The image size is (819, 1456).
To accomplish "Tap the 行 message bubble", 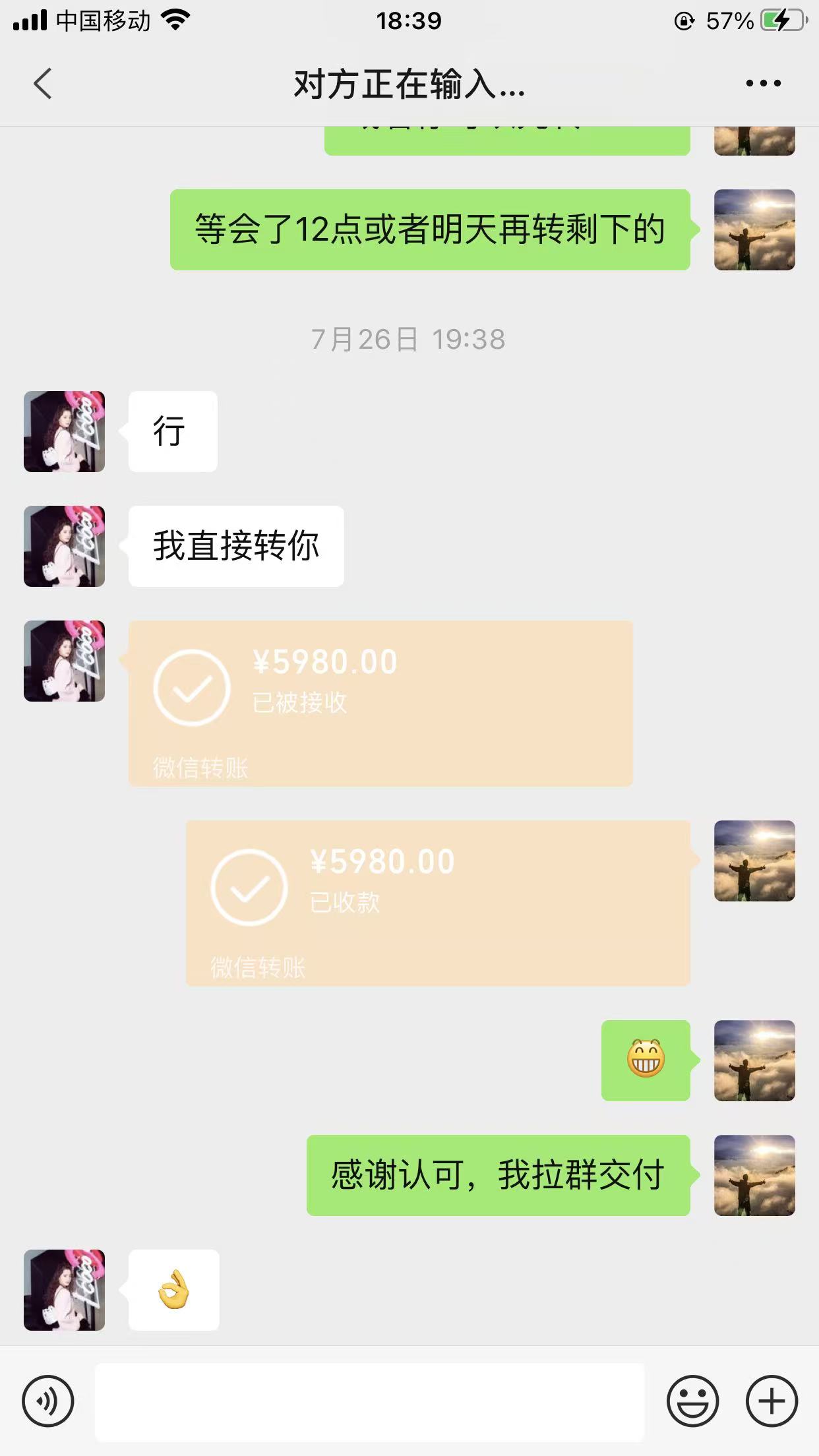I will [172, 431].
